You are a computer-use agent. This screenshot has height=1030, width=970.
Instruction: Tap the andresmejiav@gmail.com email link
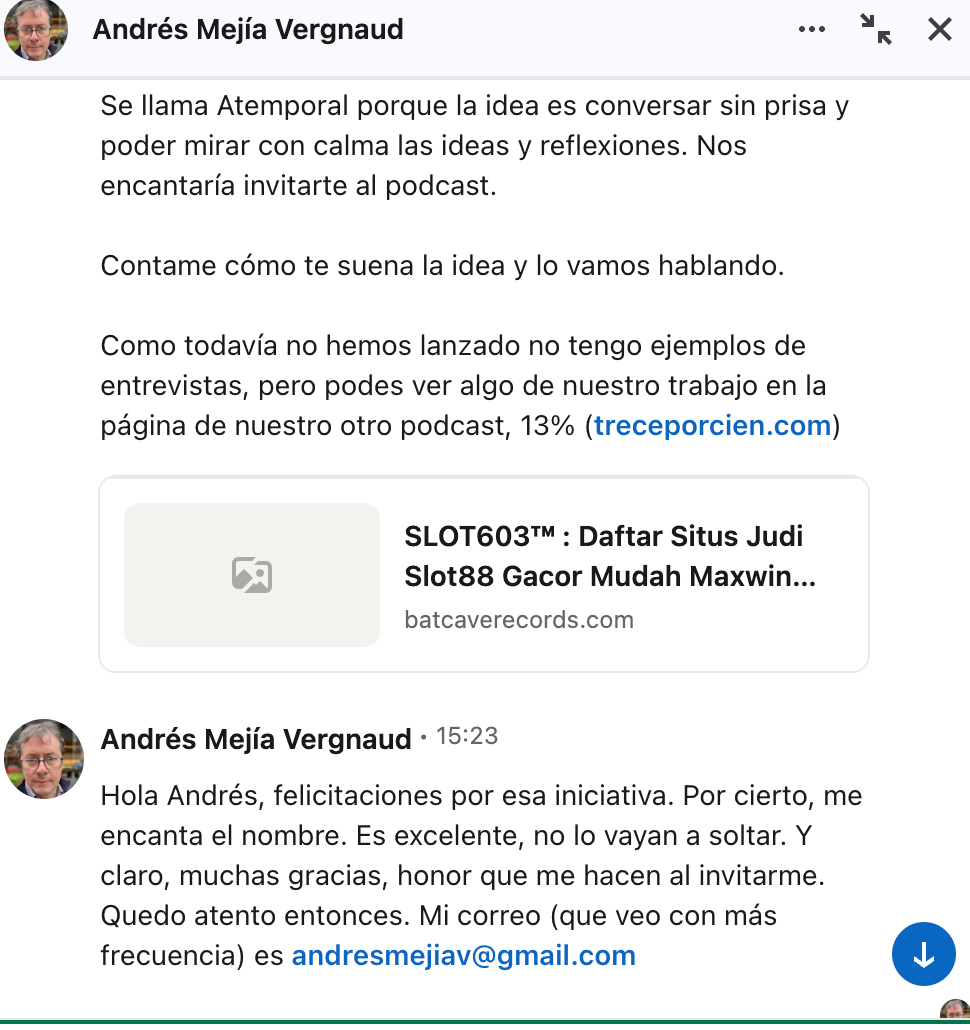(463, 956)
